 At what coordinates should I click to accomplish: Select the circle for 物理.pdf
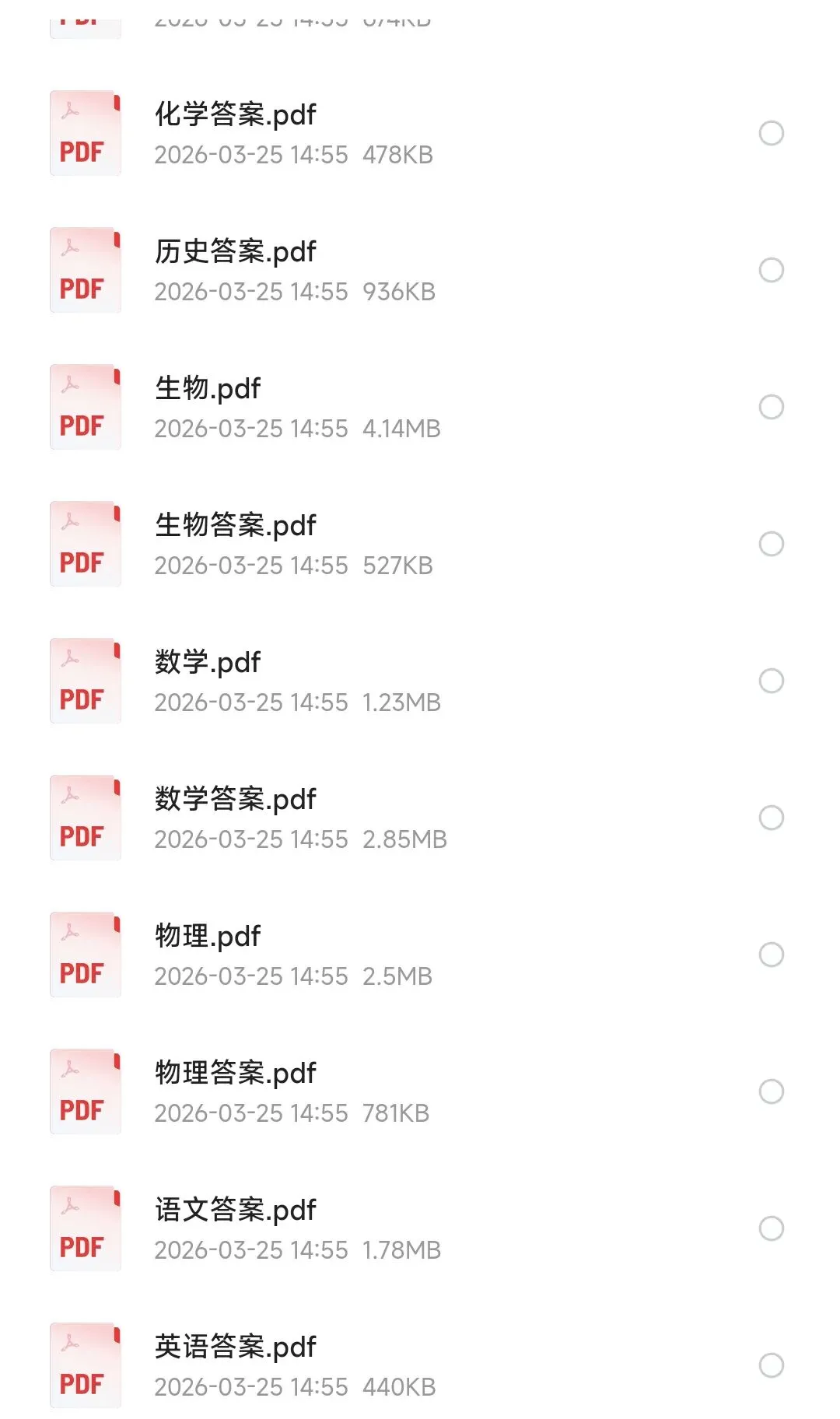click(771, 955)
